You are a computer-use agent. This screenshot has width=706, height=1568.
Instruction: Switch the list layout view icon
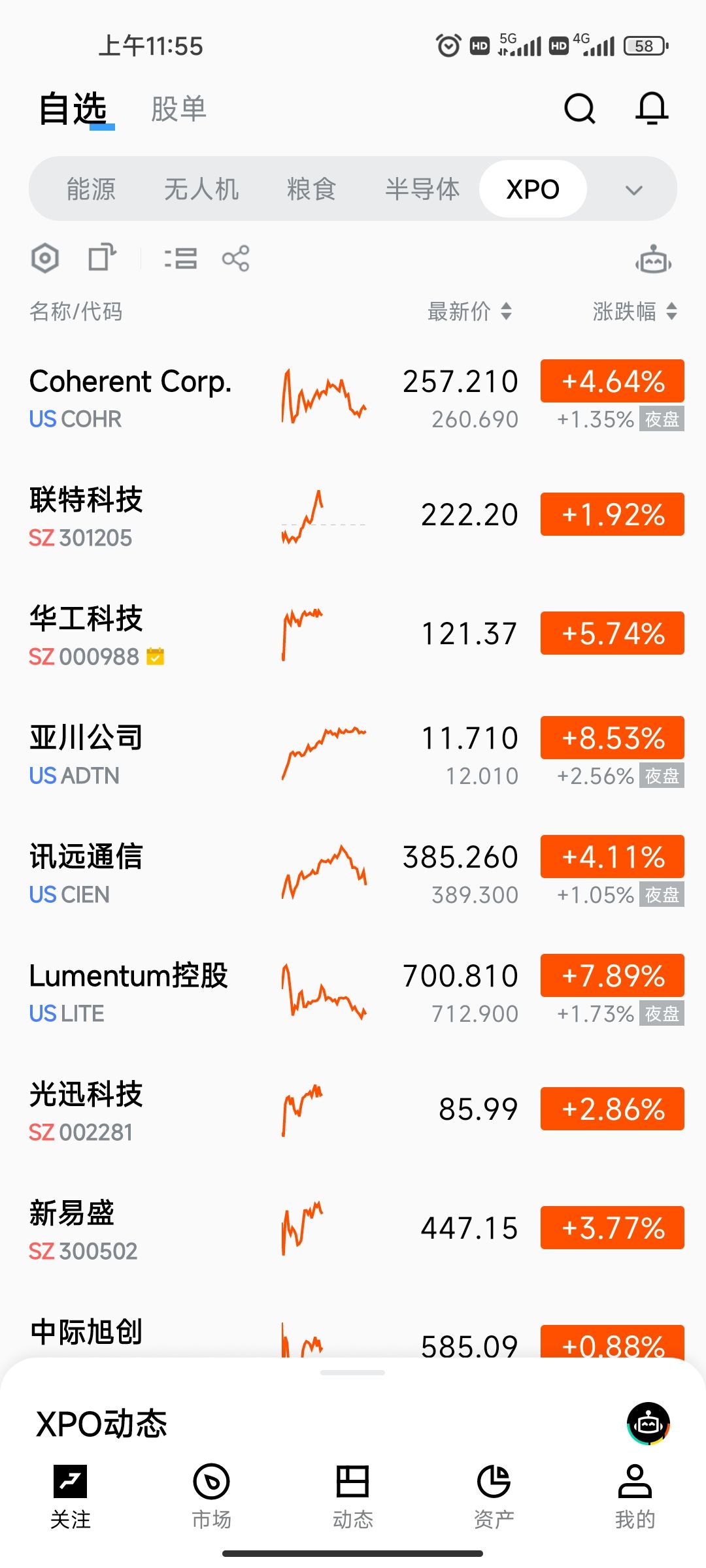[x=180, y=258]
